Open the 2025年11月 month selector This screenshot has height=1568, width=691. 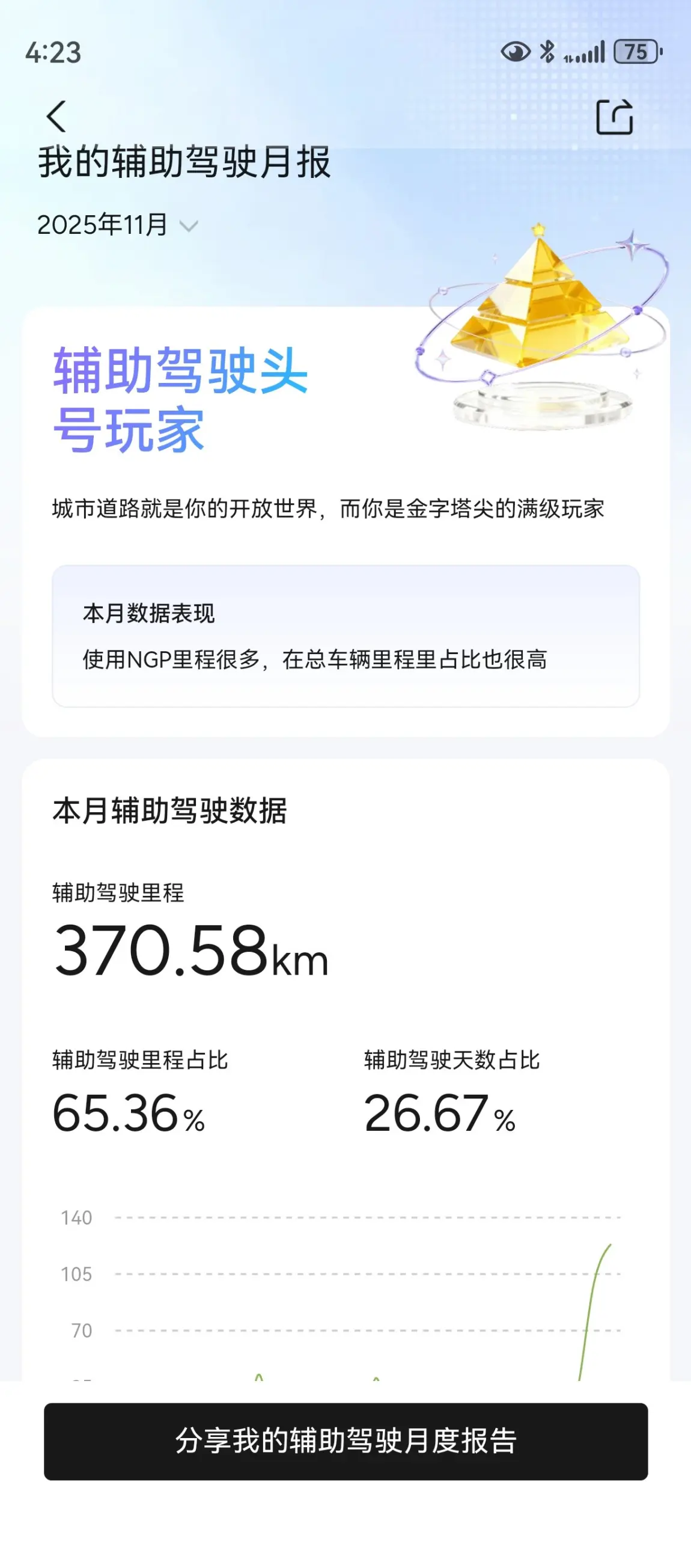click(117, 225)
